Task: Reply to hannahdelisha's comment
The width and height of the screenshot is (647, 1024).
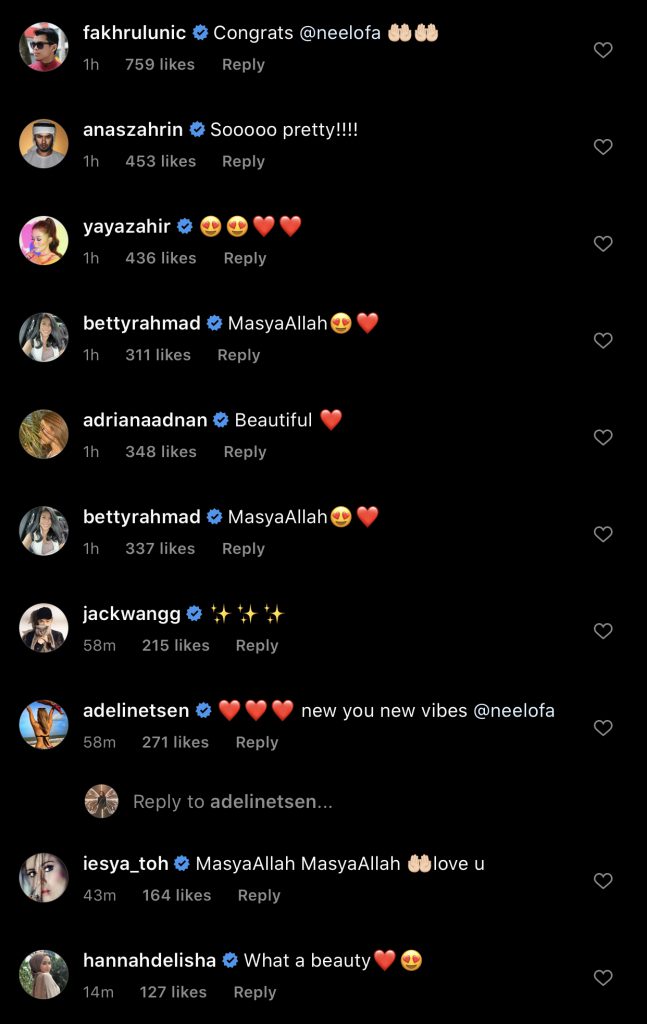Action: coord(254,992)
